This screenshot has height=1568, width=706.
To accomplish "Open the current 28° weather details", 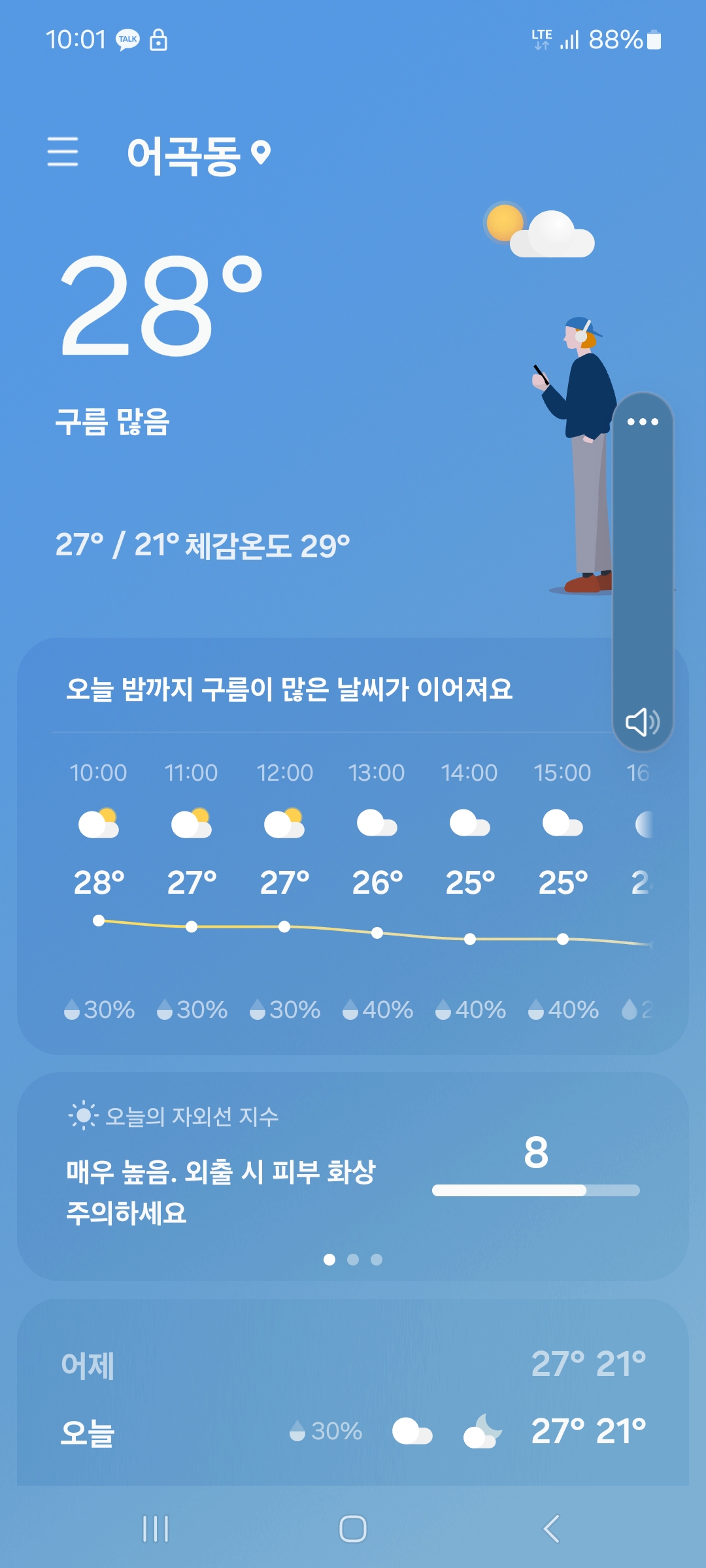I will 160,306.
